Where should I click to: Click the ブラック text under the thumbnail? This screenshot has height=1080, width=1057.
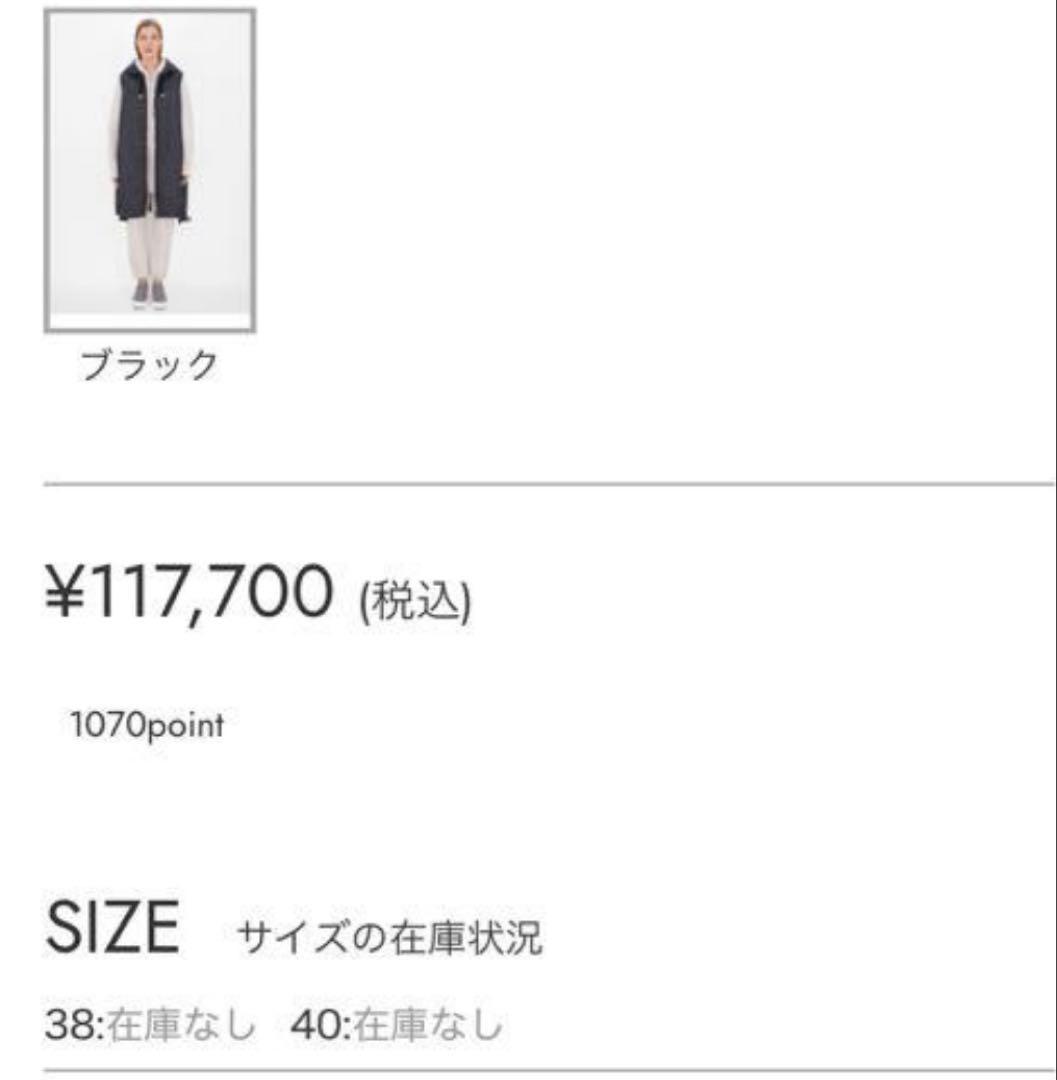pyautogui.click(x=151, y=360)
